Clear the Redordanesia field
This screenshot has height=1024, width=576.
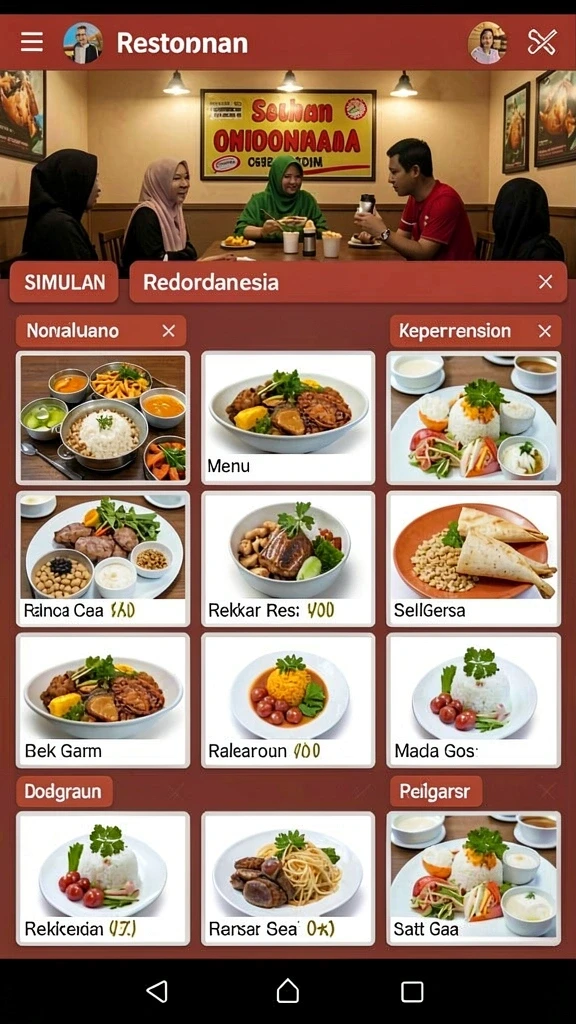pyautogui.click(x=545, y=282)
